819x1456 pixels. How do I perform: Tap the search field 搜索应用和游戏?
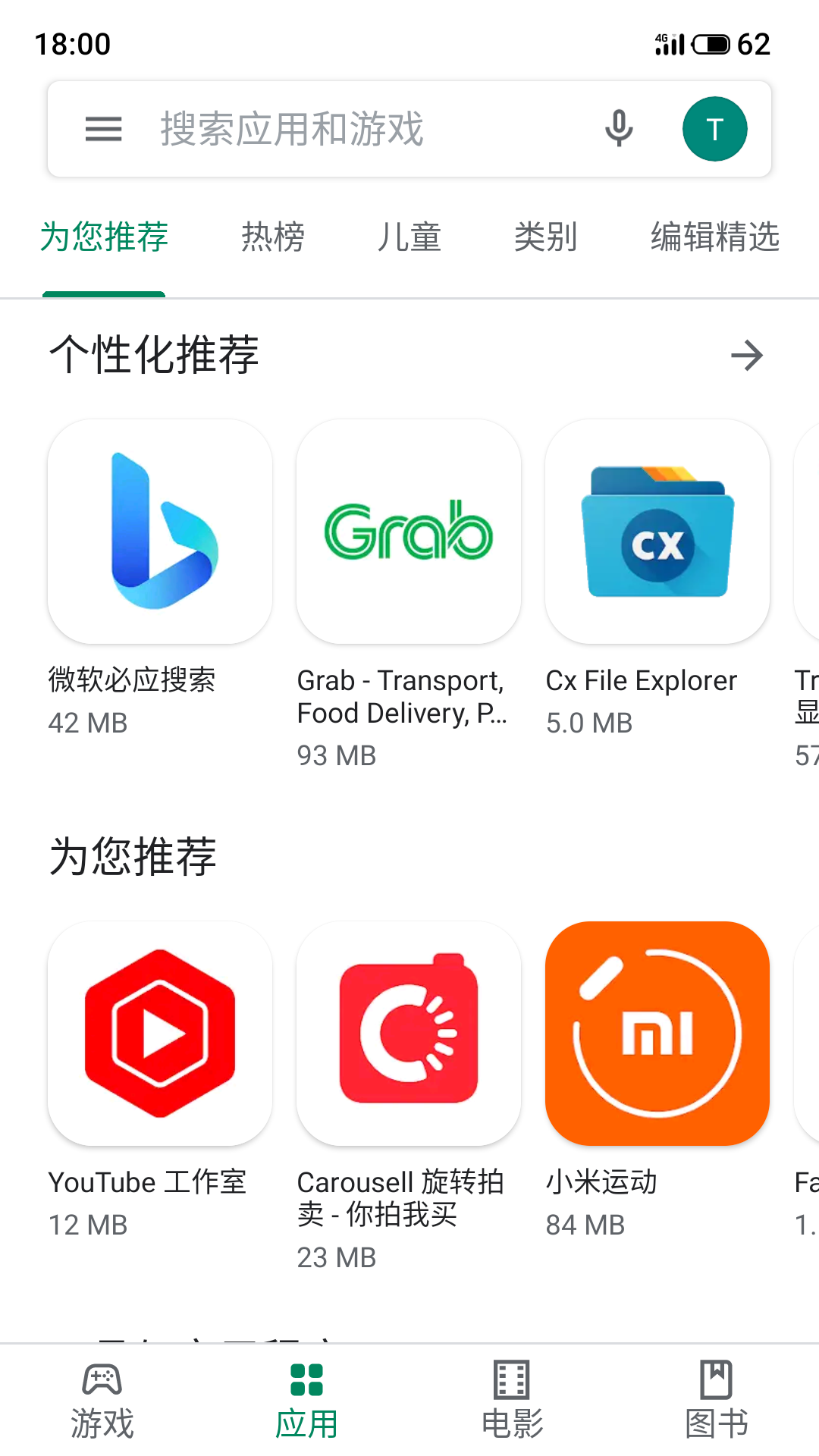click(341, 129)
